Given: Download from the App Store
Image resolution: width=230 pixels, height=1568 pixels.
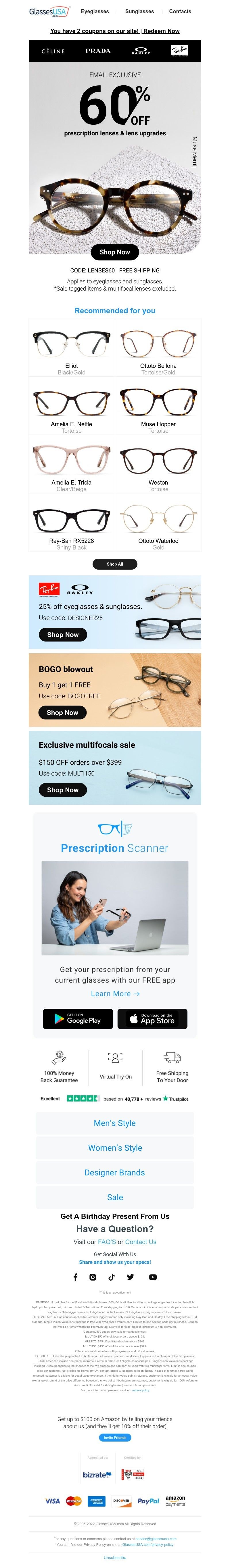Looking at the screenshot, I should pyautogui.click(x=152, y=1018).
